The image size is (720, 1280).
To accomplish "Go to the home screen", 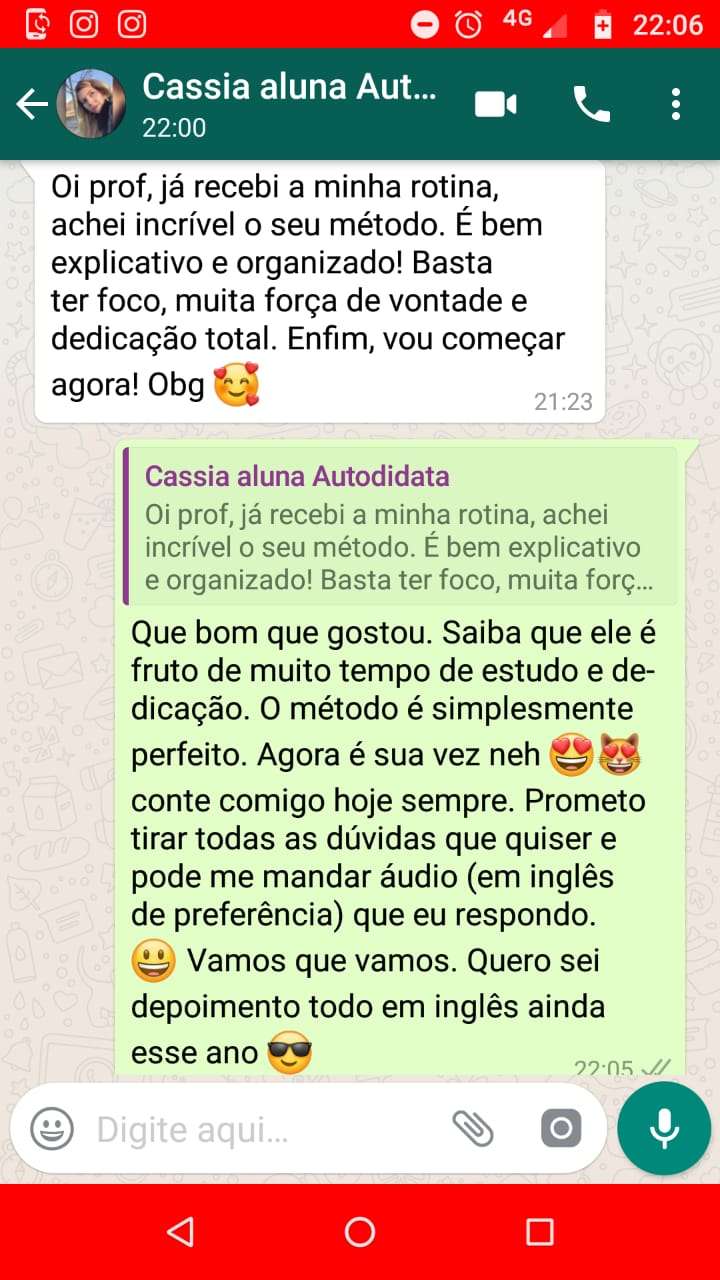I will [360, 1232].
